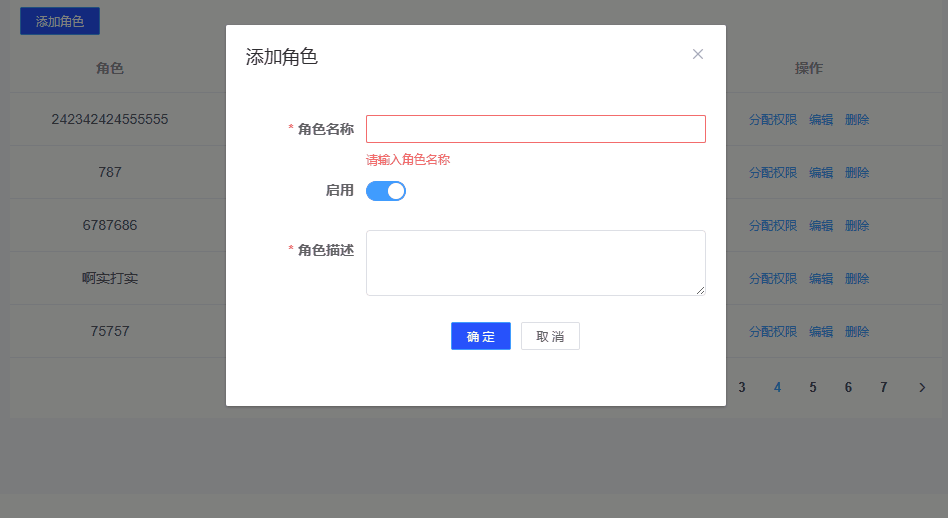Go to page 3

point(742,387)
